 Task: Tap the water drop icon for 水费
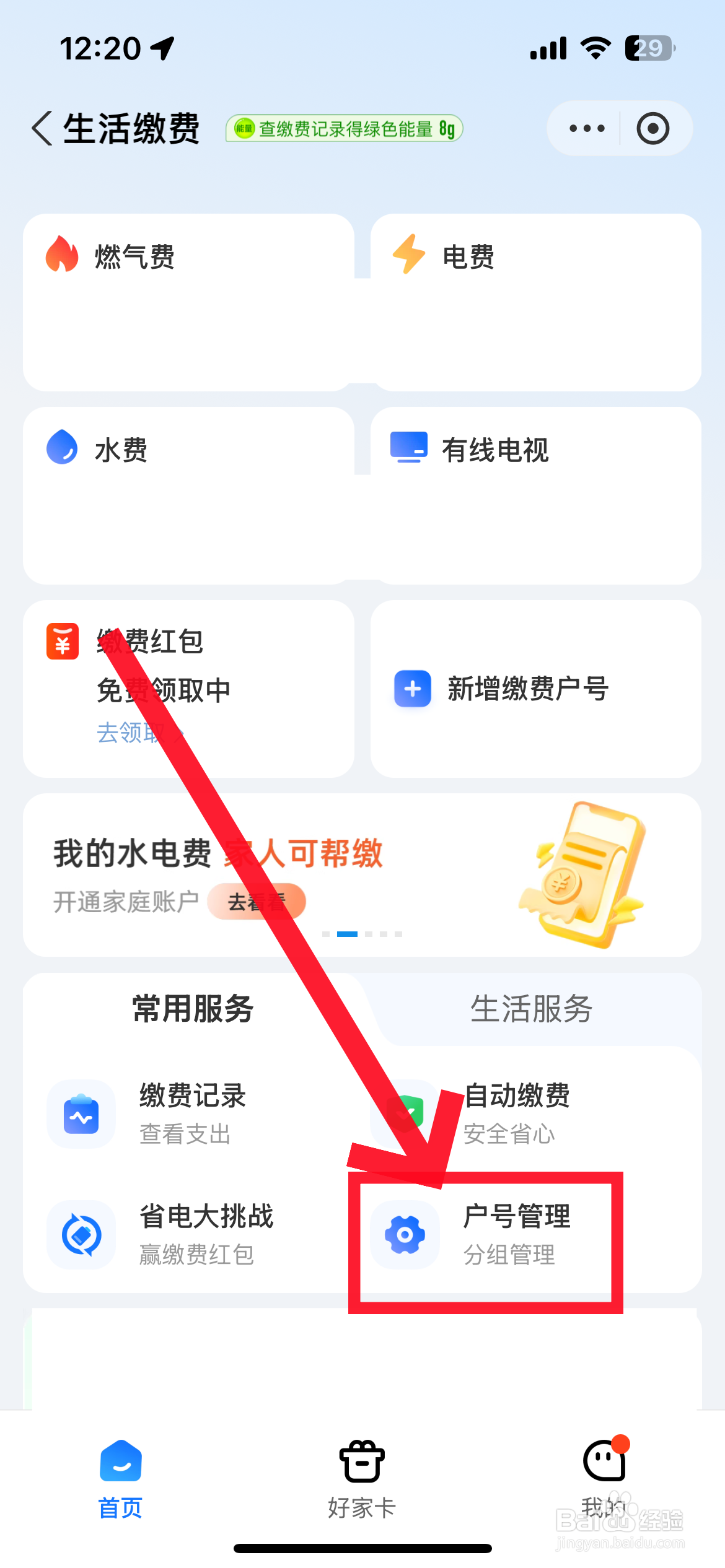point(61,448)
